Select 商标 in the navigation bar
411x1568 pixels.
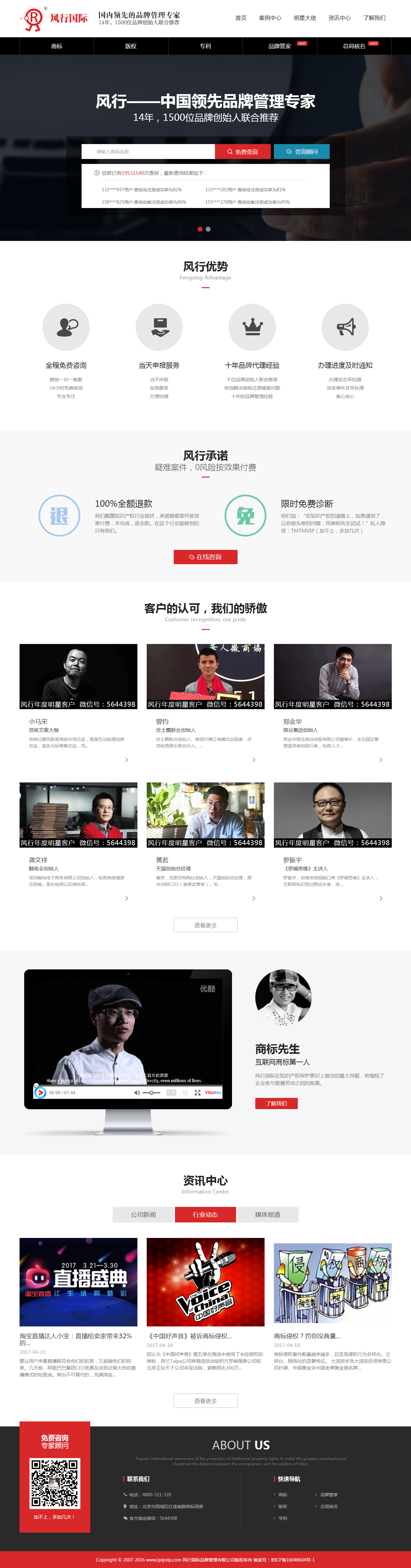click(56, 46)
